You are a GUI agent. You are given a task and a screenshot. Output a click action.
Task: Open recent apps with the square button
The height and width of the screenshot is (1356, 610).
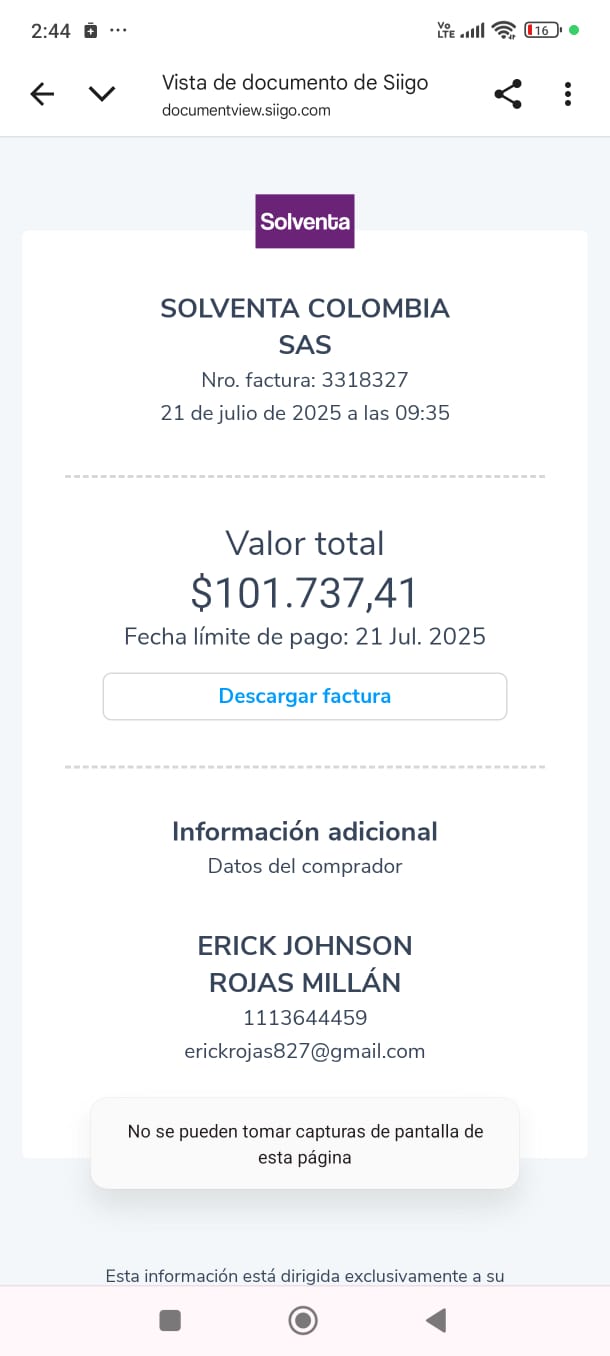click(170, 1321)
